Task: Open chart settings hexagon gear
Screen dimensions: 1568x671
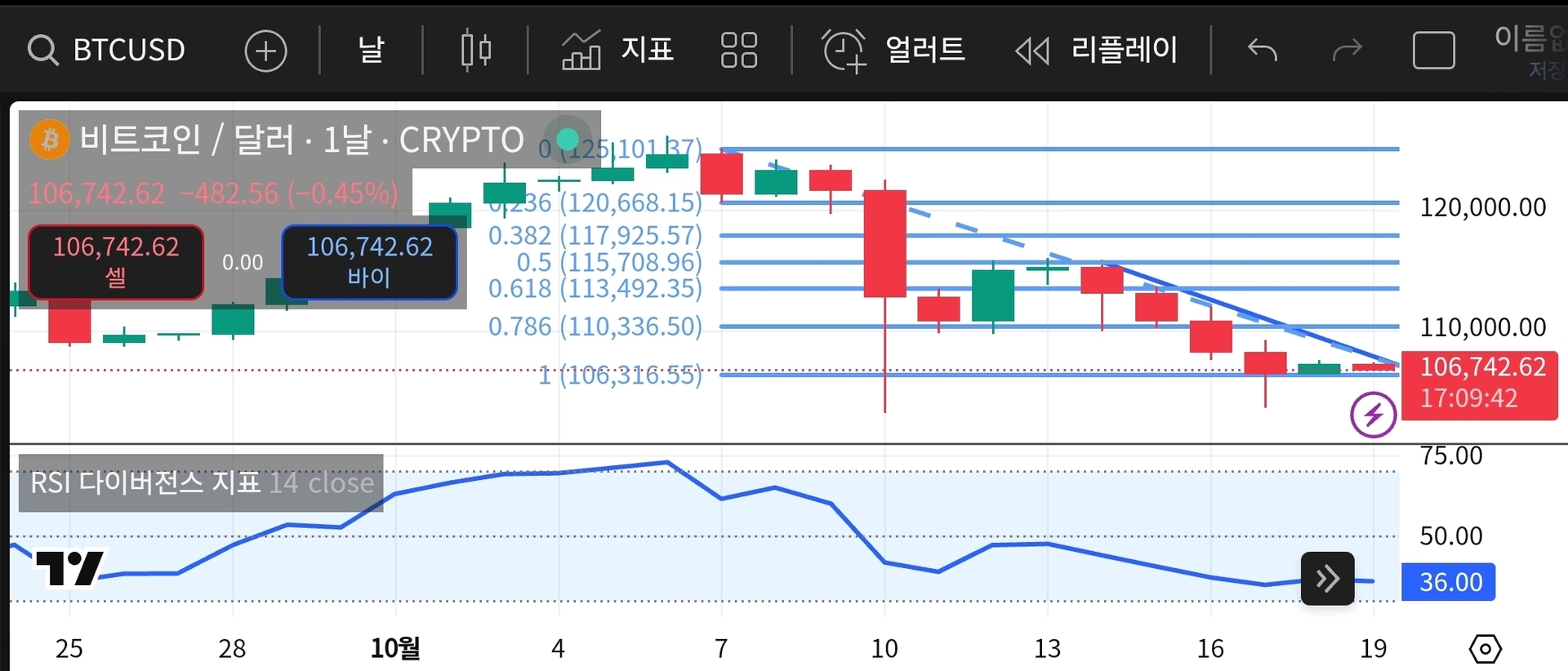Action: point(1485,649)
